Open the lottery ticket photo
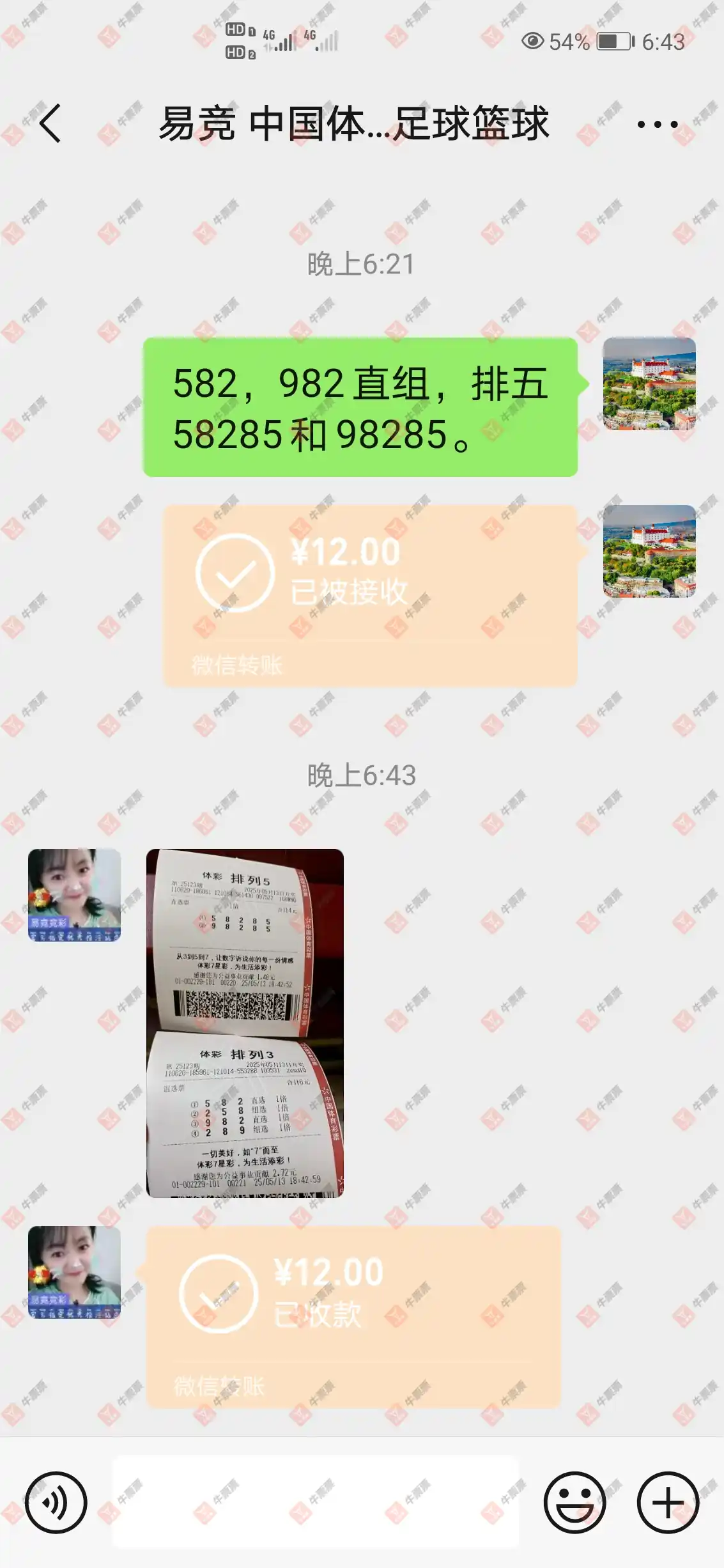This screenshot has width=724, height=1568. point(245,1023)
